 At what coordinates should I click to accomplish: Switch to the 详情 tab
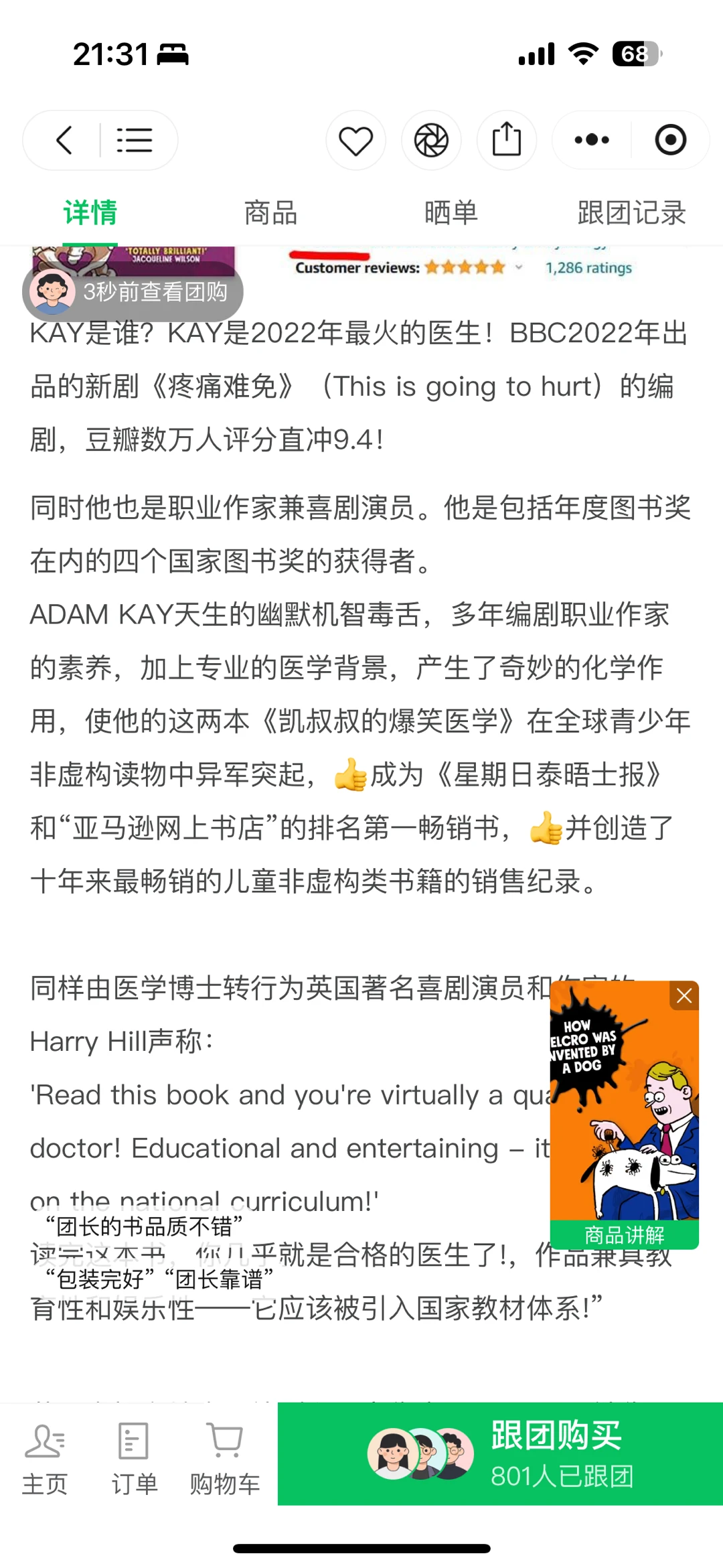90,213
